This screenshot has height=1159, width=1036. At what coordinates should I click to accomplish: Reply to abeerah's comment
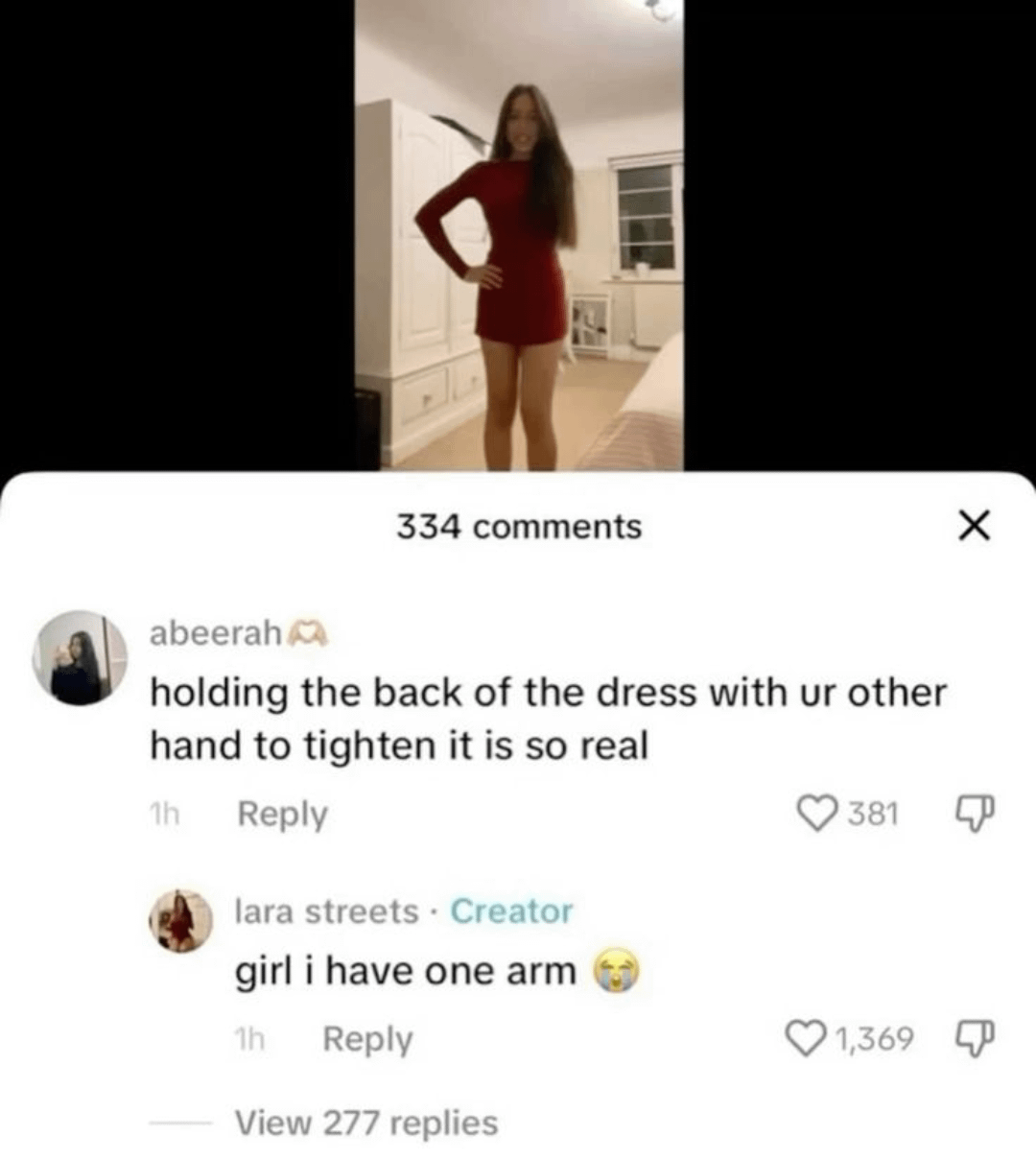[282, 815]
